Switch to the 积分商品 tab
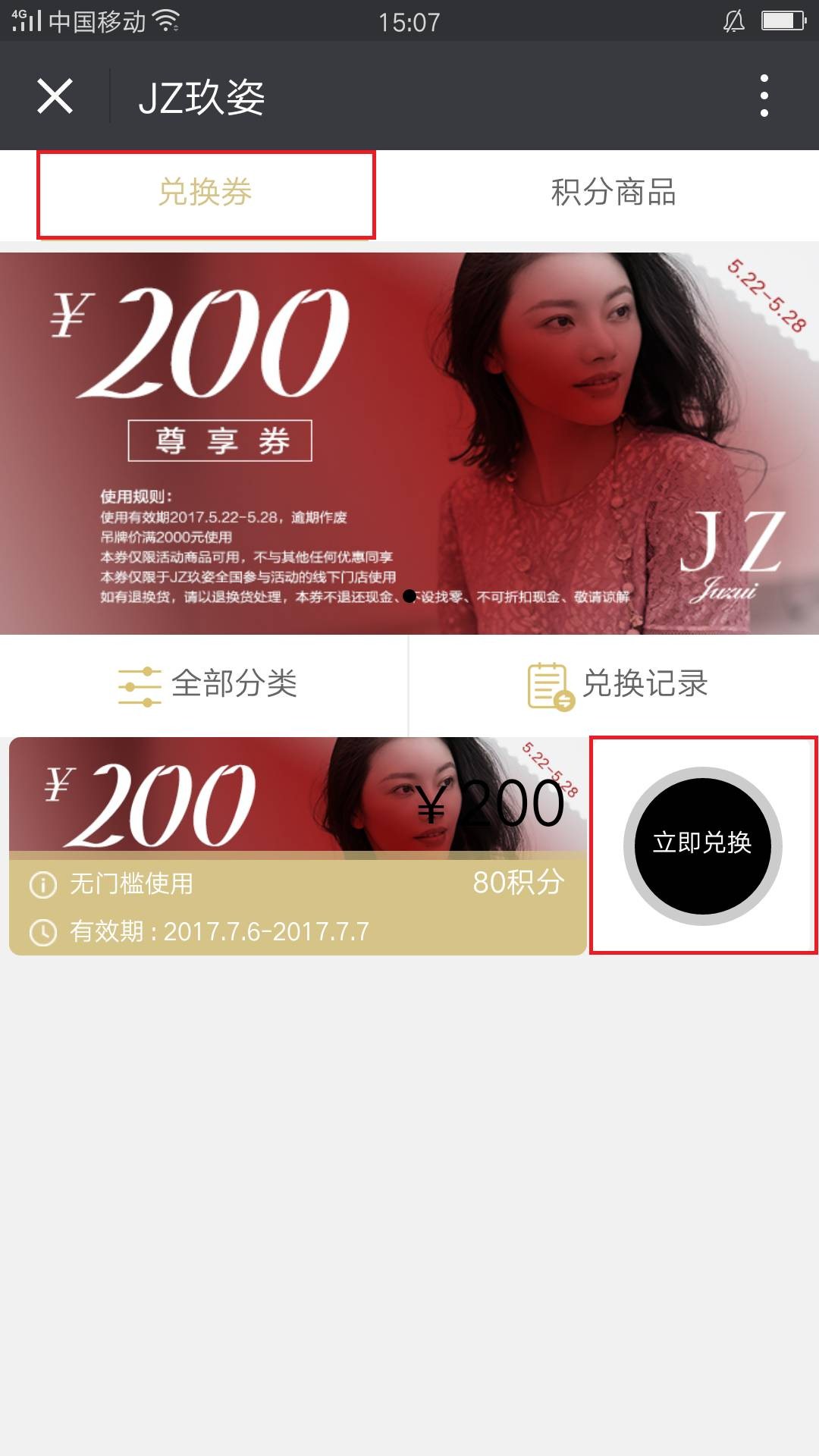Image resolution: width=819 pixels, height=1456 pixels. pyautogui.click(x=613, y=193)
